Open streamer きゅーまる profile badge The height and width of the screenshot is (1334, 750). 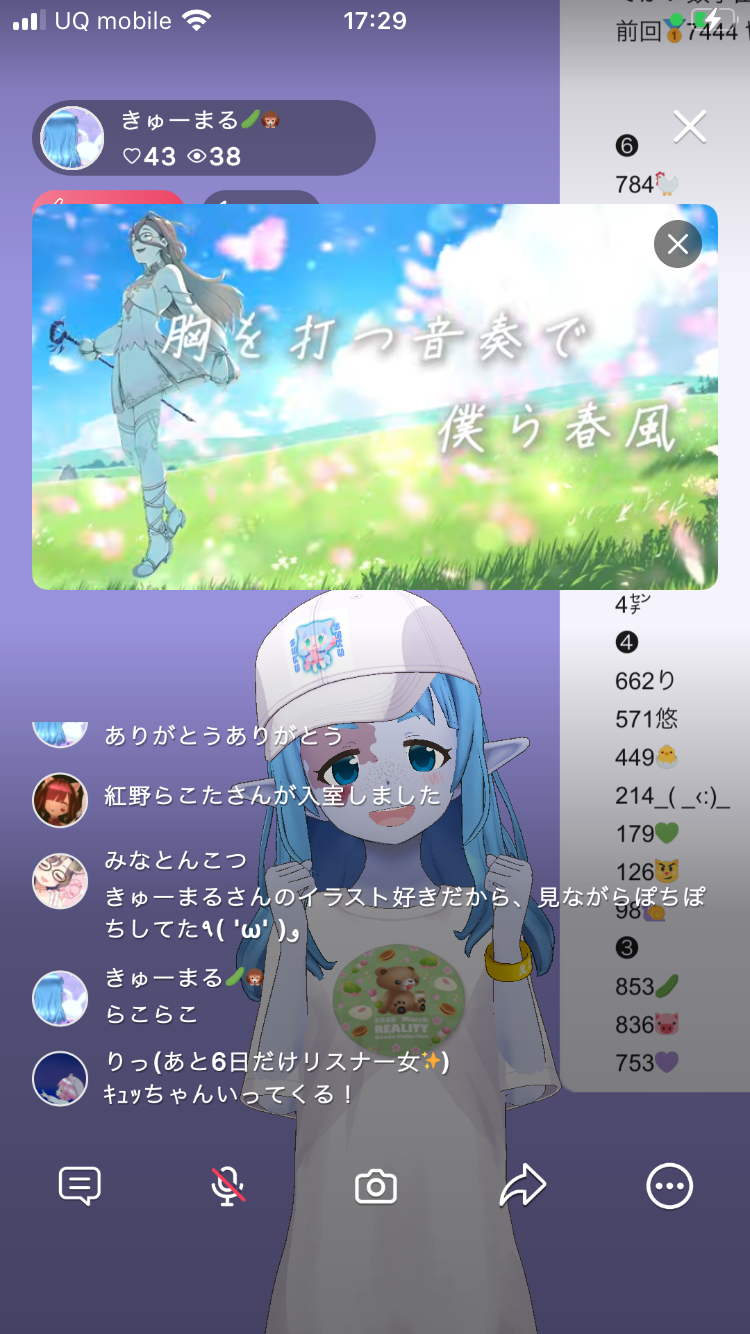(x=204, y=138)
